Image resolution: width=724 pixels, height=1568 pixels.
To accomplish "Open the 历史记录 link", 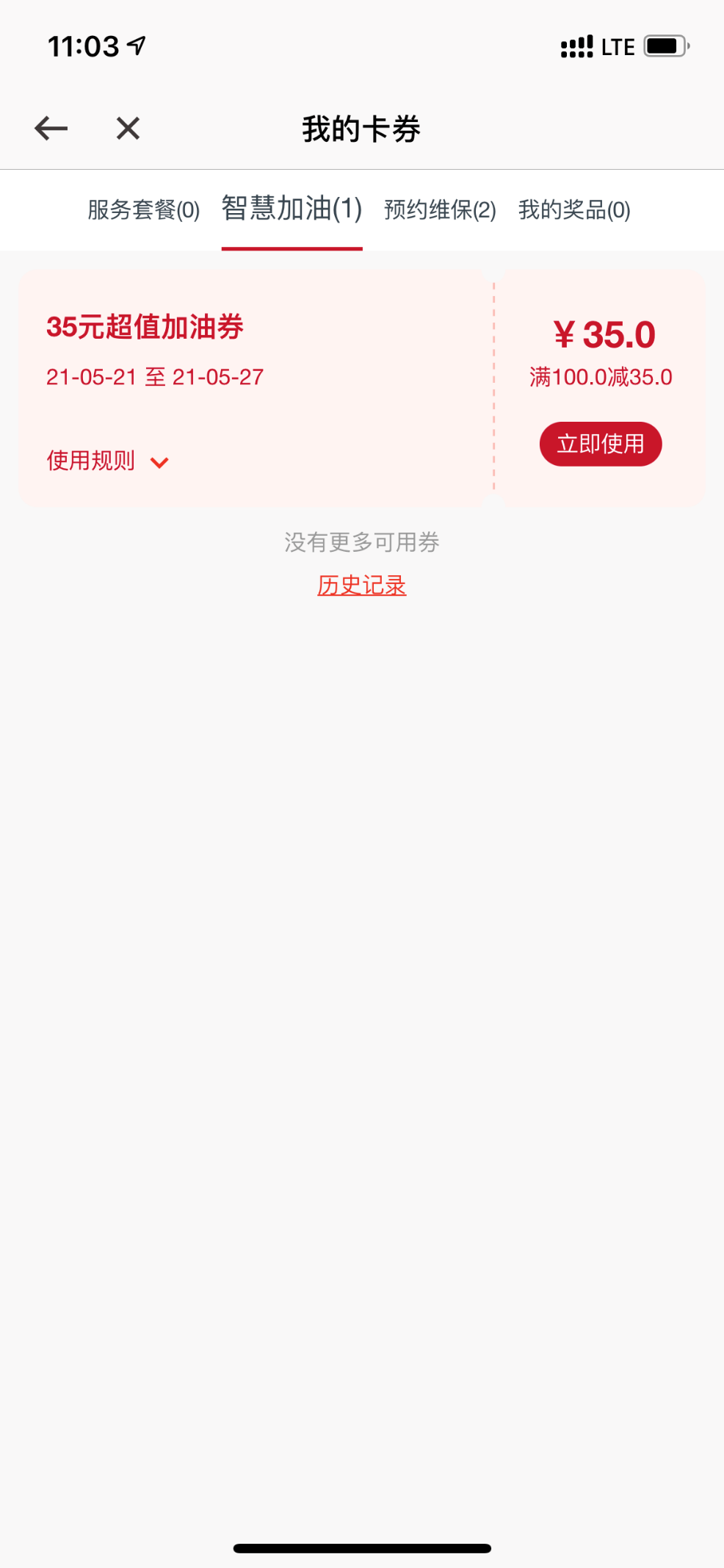I will coord(362,585).
